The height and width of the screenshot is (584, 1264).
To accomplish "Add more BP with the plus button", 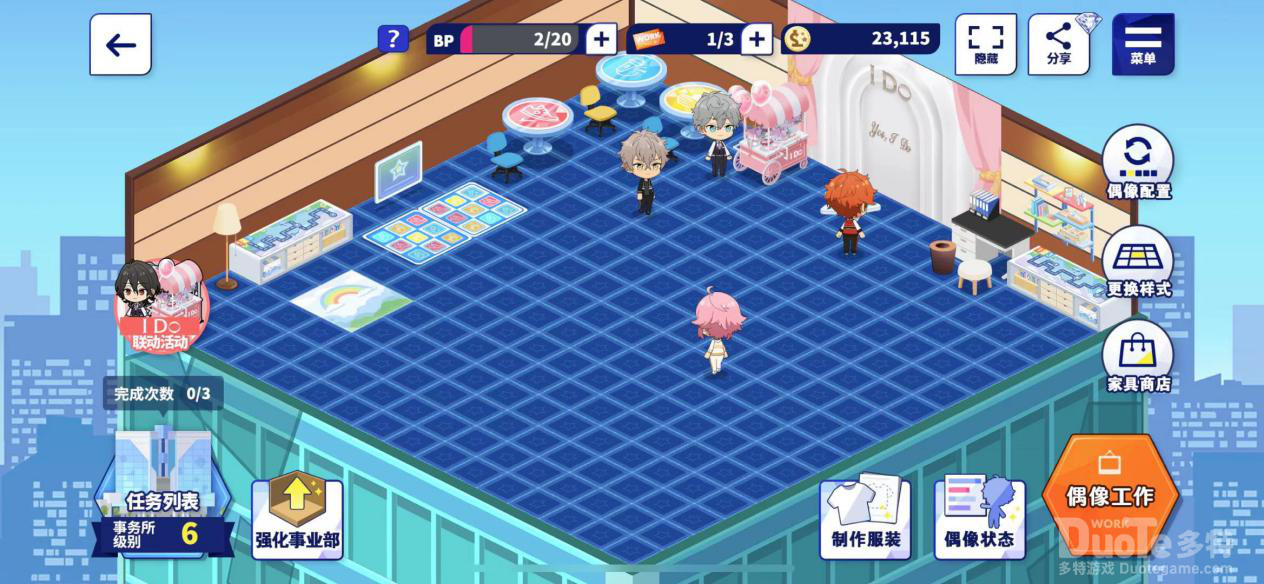I will pyautogui.click(x=600, y=39).
